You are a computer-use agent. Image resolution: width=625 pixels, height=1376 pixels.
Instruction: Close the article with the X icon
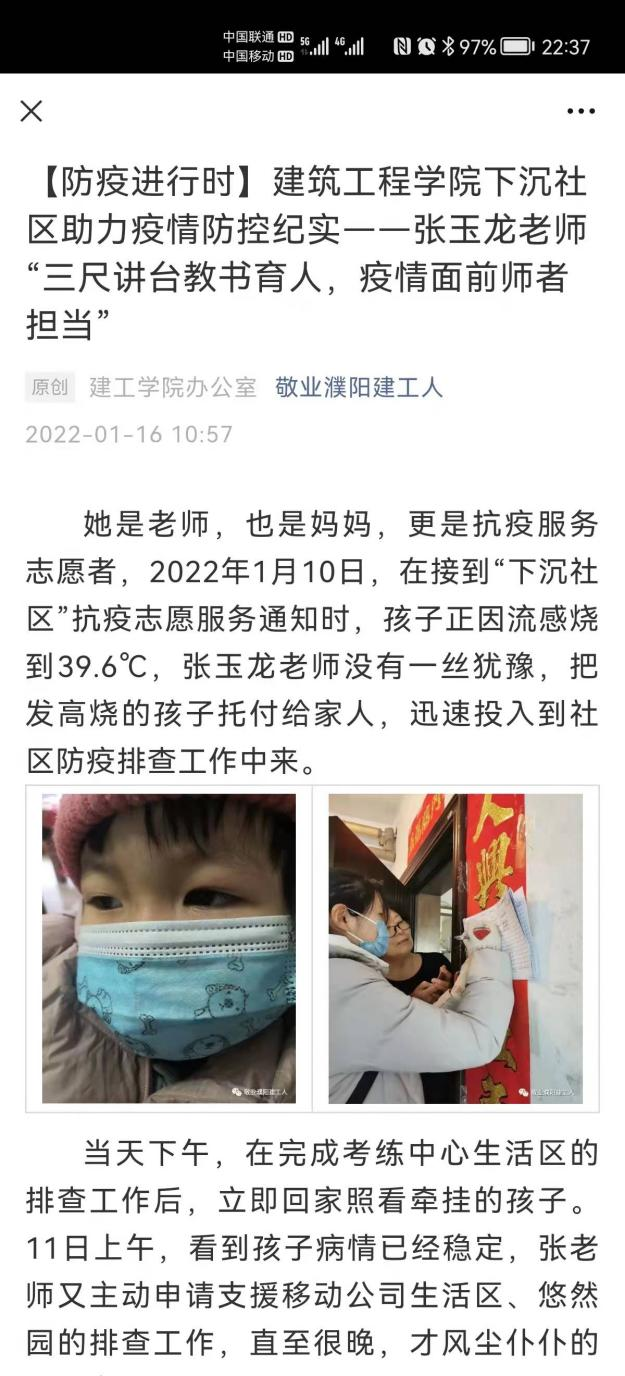[x=32, y=111]
